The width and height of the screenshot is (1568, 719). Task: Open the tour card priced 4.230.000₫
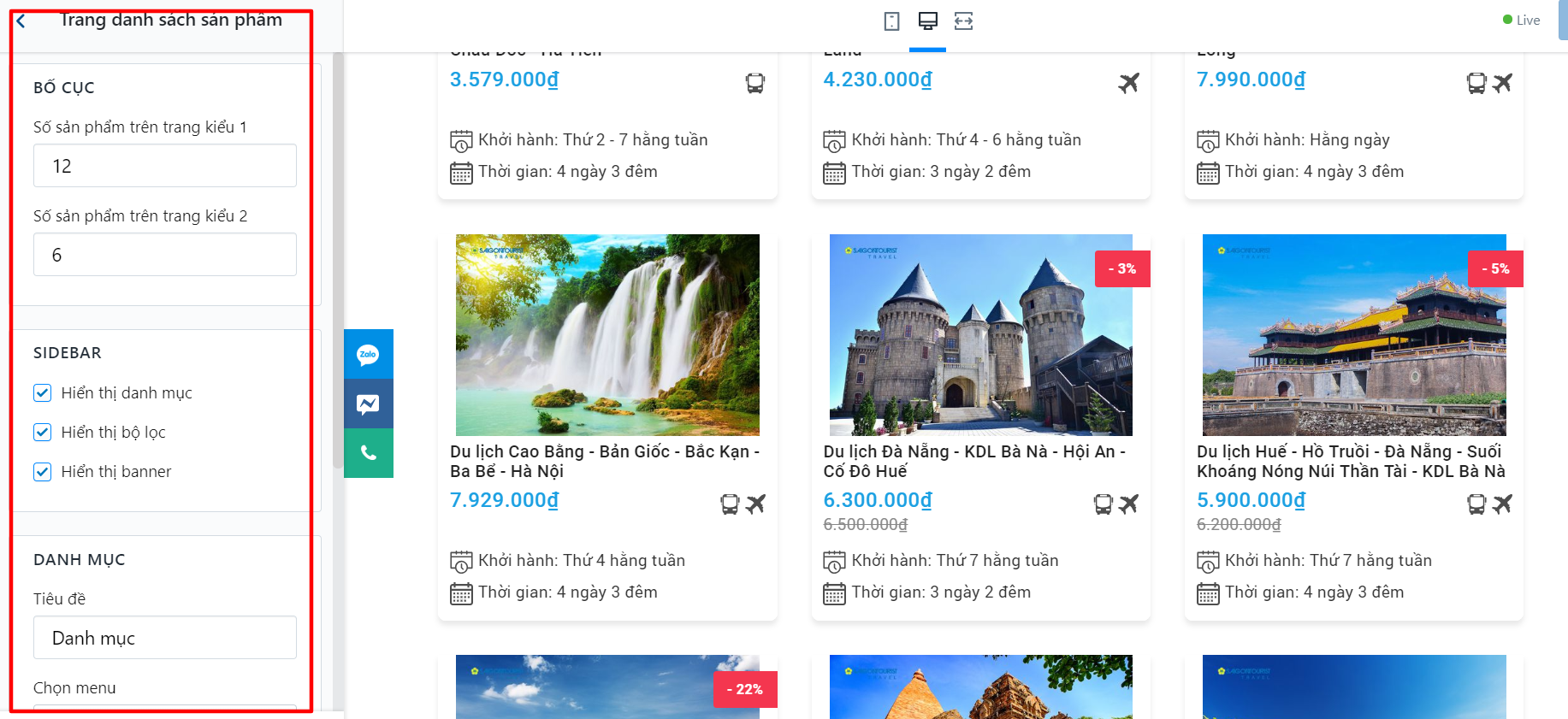coord(878,80)
